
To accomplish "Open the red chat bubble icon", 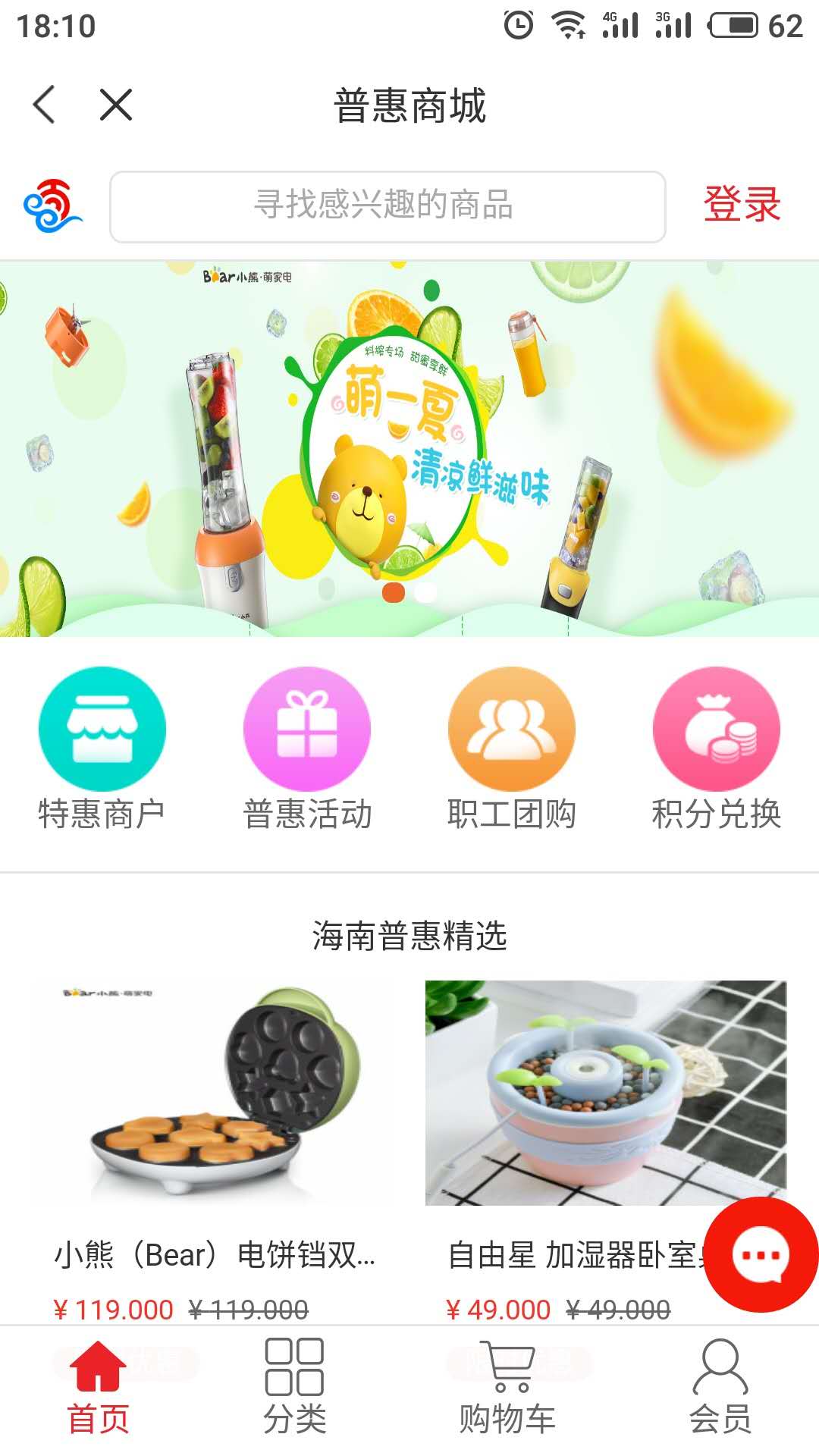I will click(x=764, y=1255).
